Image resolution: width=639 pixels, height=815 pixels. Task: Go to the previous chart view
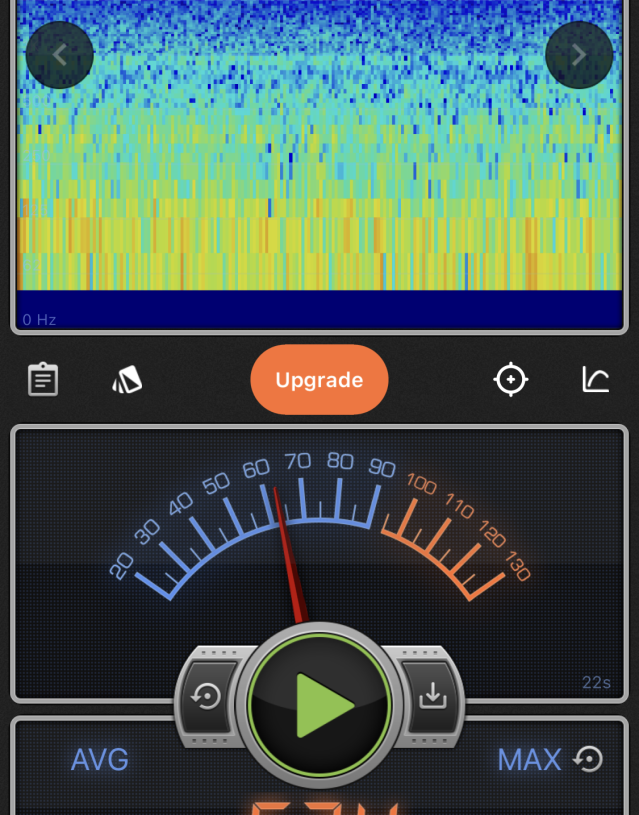pyautogui.click(x=60, y=55)
